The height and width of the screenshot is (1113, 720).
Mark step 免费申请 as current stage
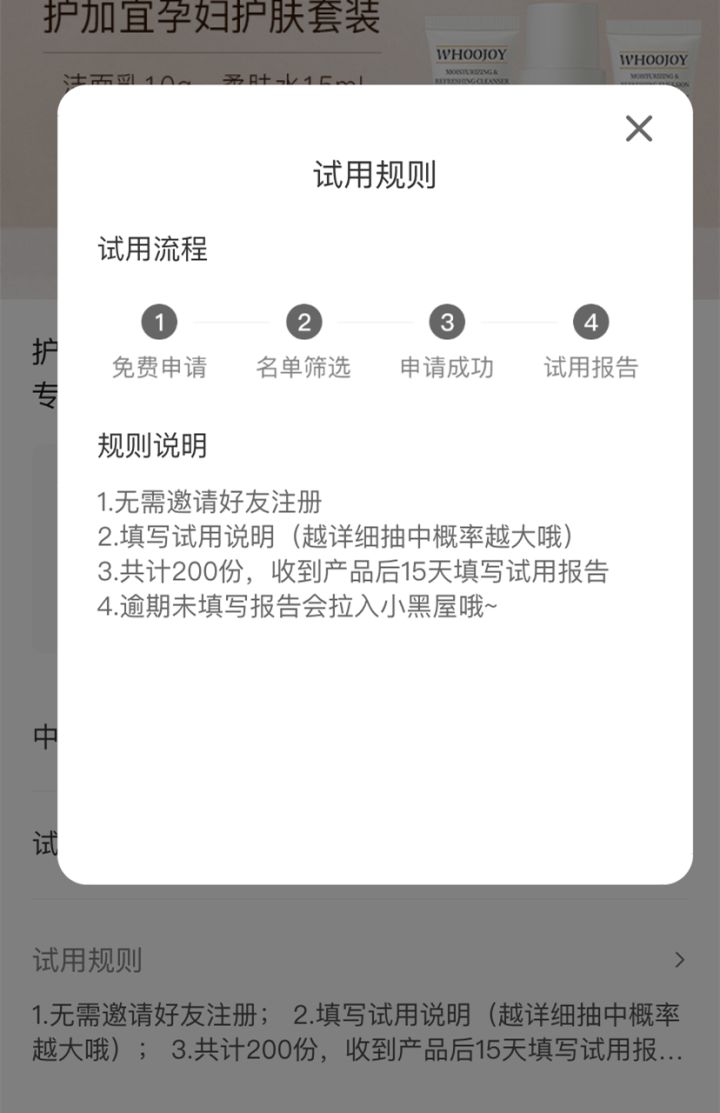[159, 322]
